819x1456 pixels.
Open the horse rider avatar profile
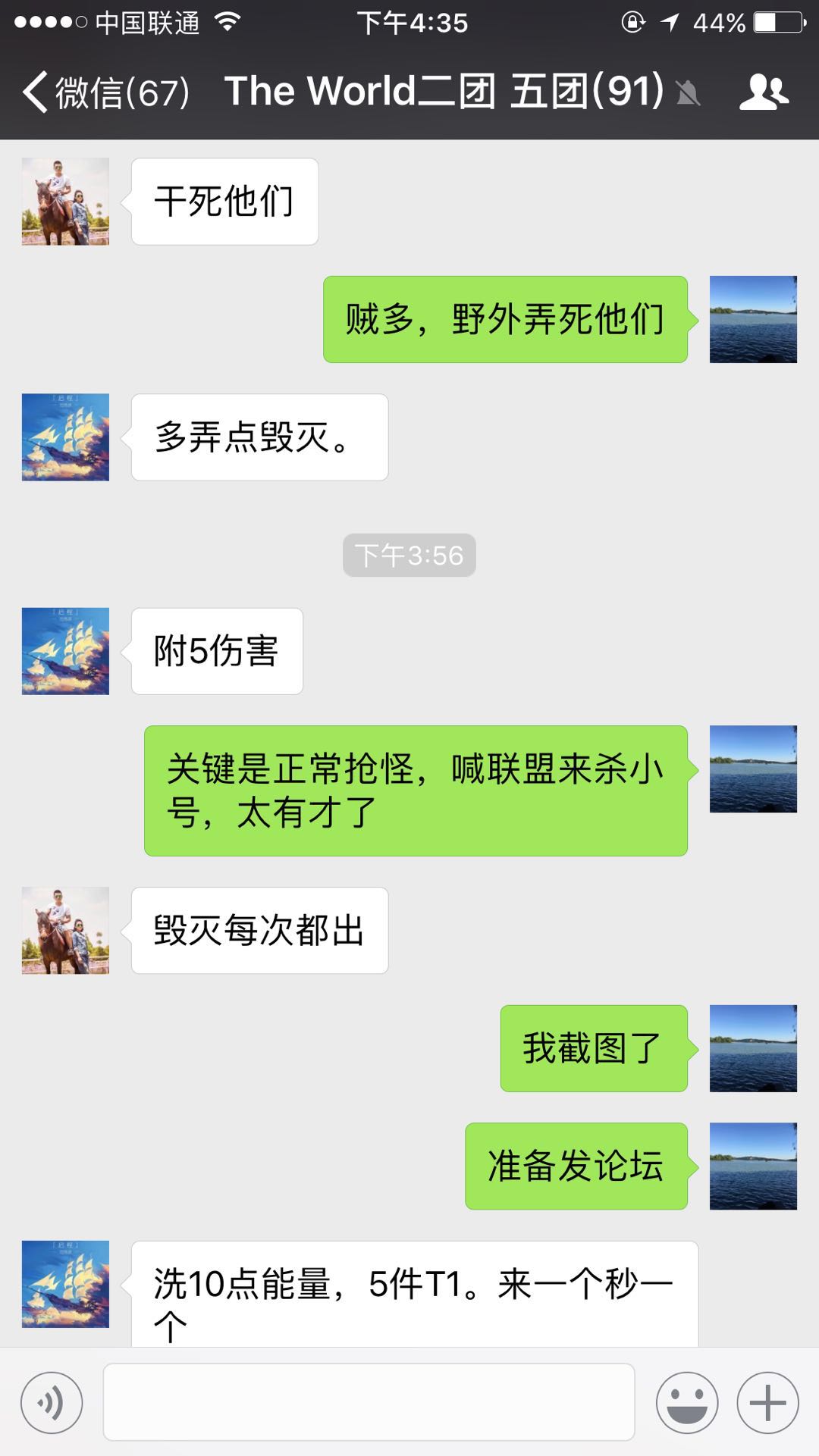click(x=65, y=201)
